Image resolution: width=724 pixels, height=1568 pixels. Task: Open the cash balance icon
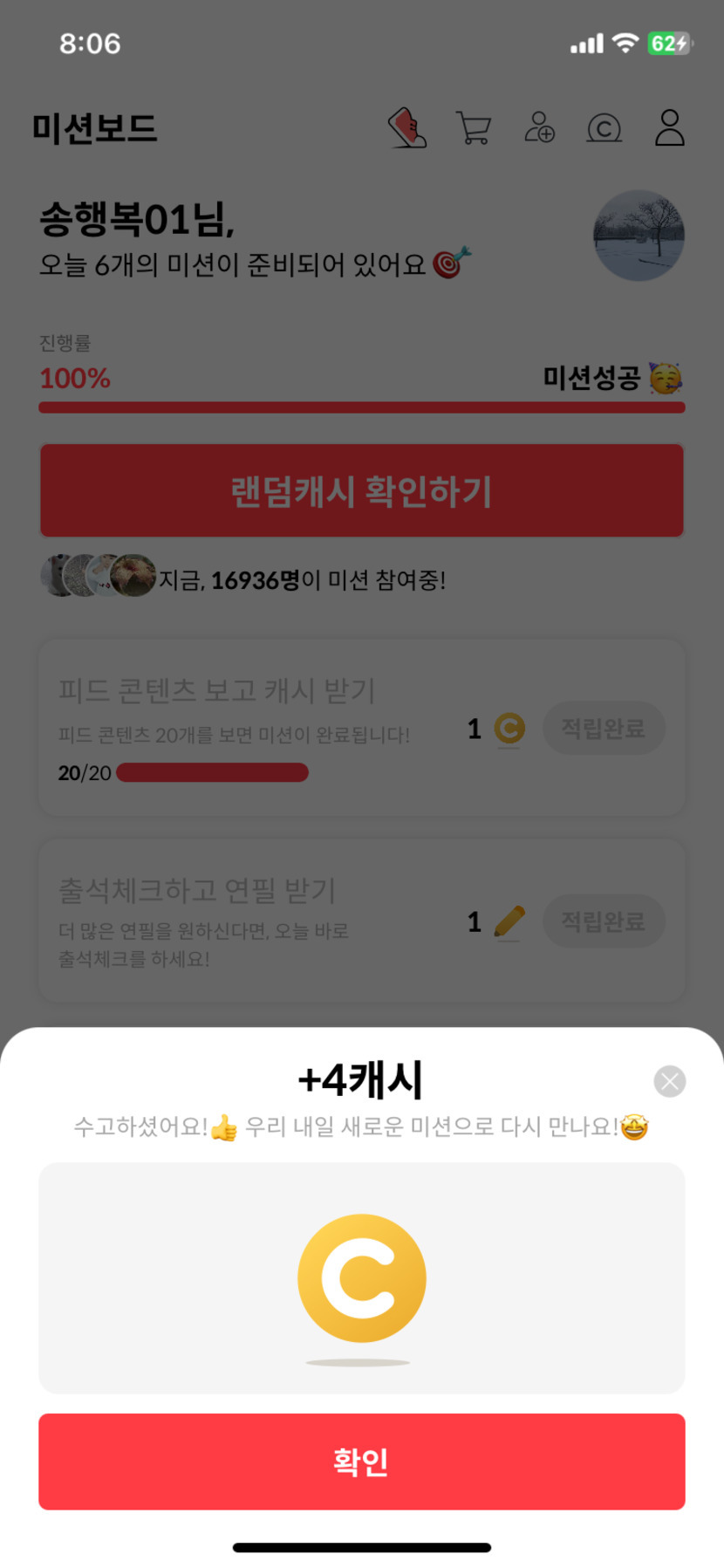[604, 129]
